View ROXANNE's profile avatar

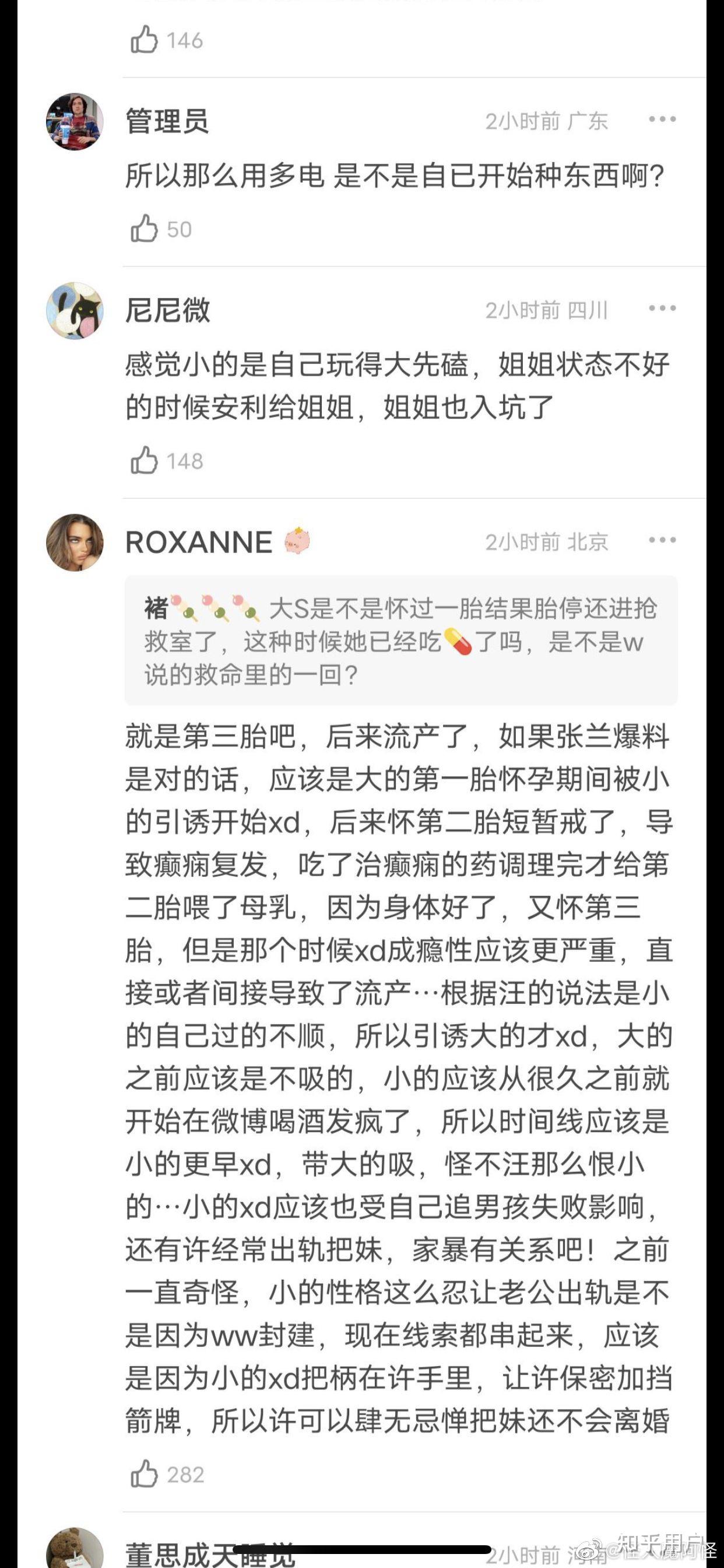coord(75,542)
